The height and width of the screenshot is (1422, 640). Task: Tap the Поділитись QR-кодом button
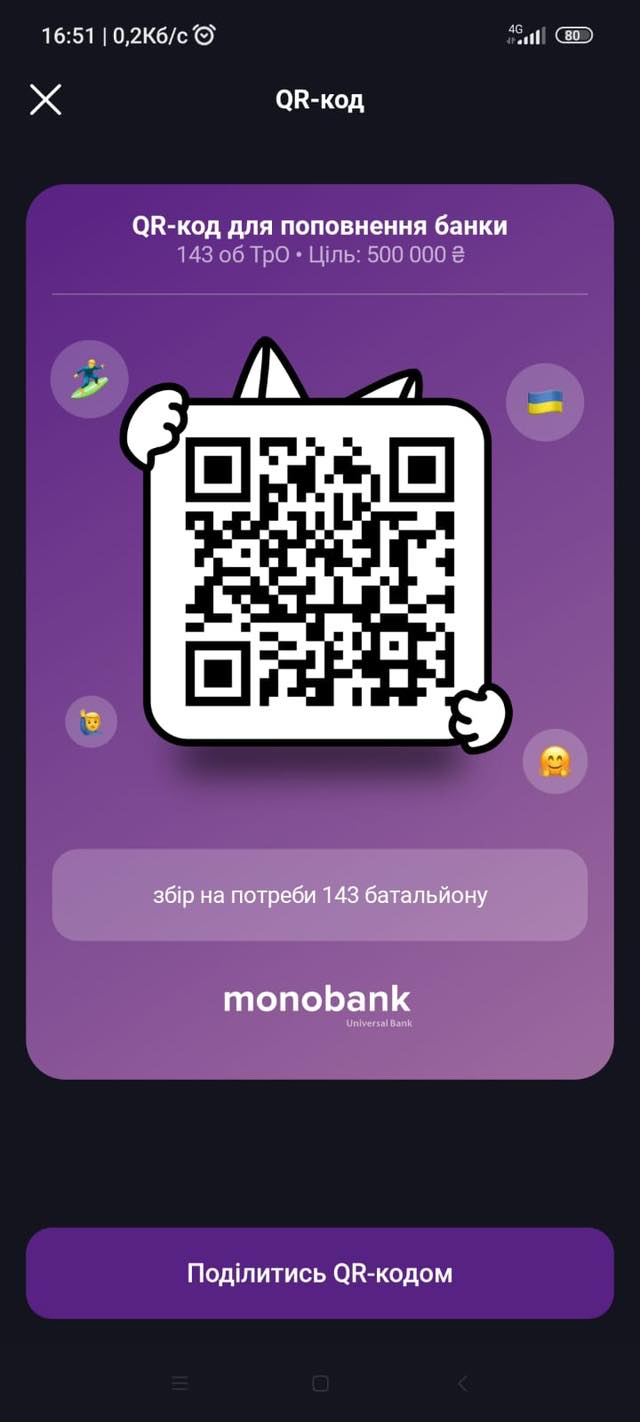[x=320, y=1273]
